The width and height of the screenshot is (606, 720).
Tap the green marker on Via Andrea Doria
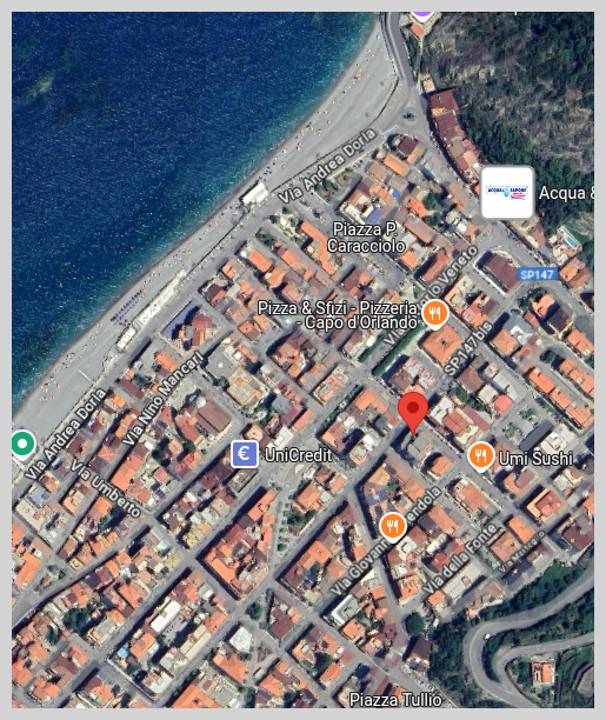tap(22, 443)
